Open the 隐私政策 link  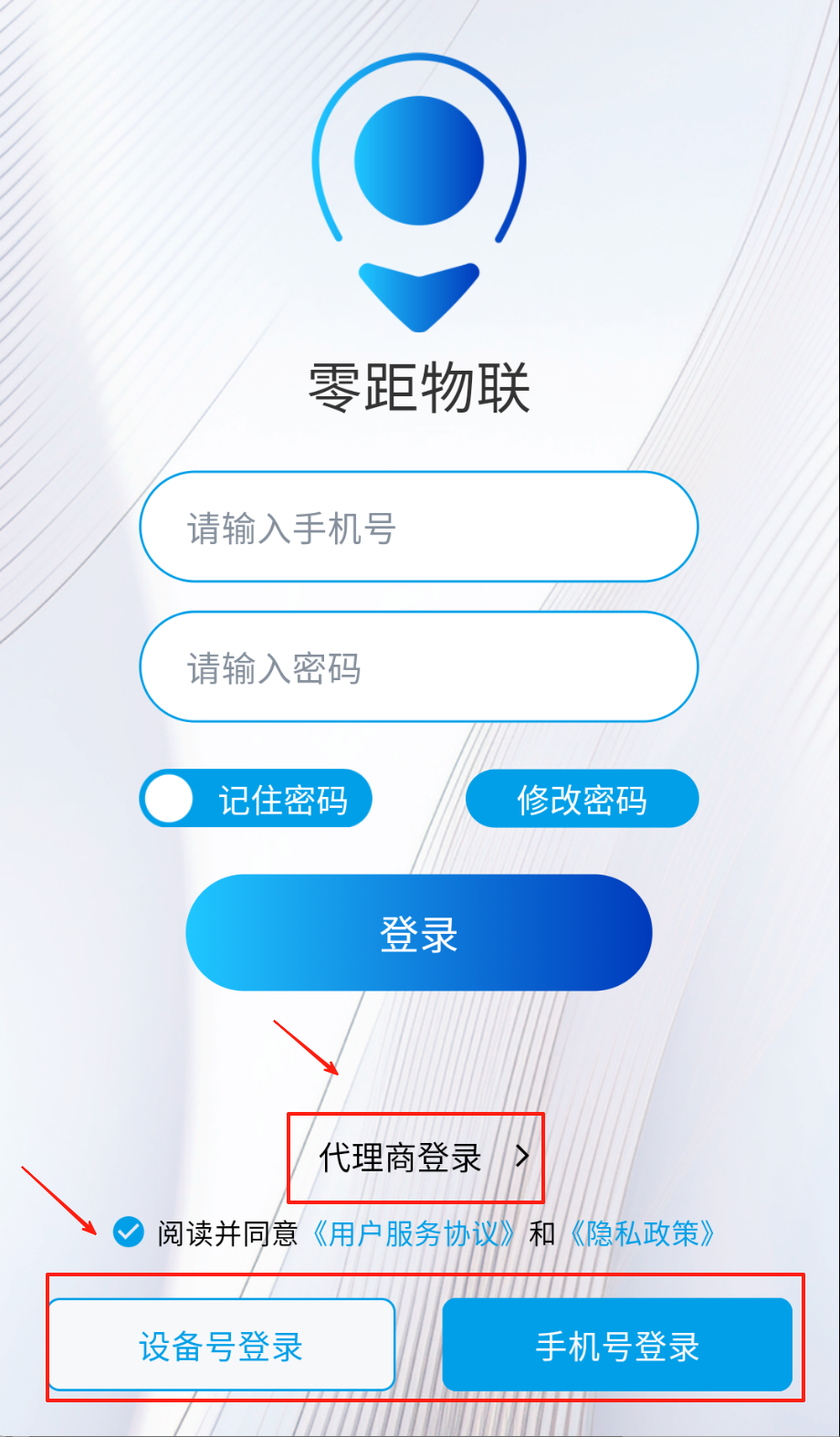(x=642, y=1233)
